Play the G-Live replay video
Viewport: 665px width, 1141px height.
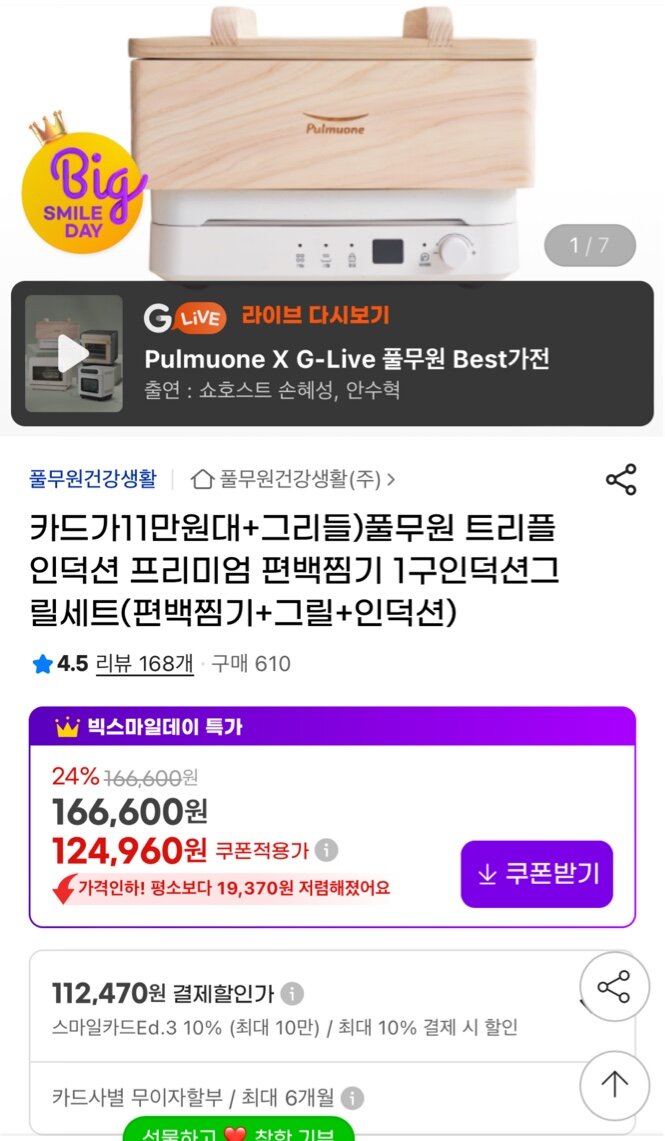click(73, 354)
